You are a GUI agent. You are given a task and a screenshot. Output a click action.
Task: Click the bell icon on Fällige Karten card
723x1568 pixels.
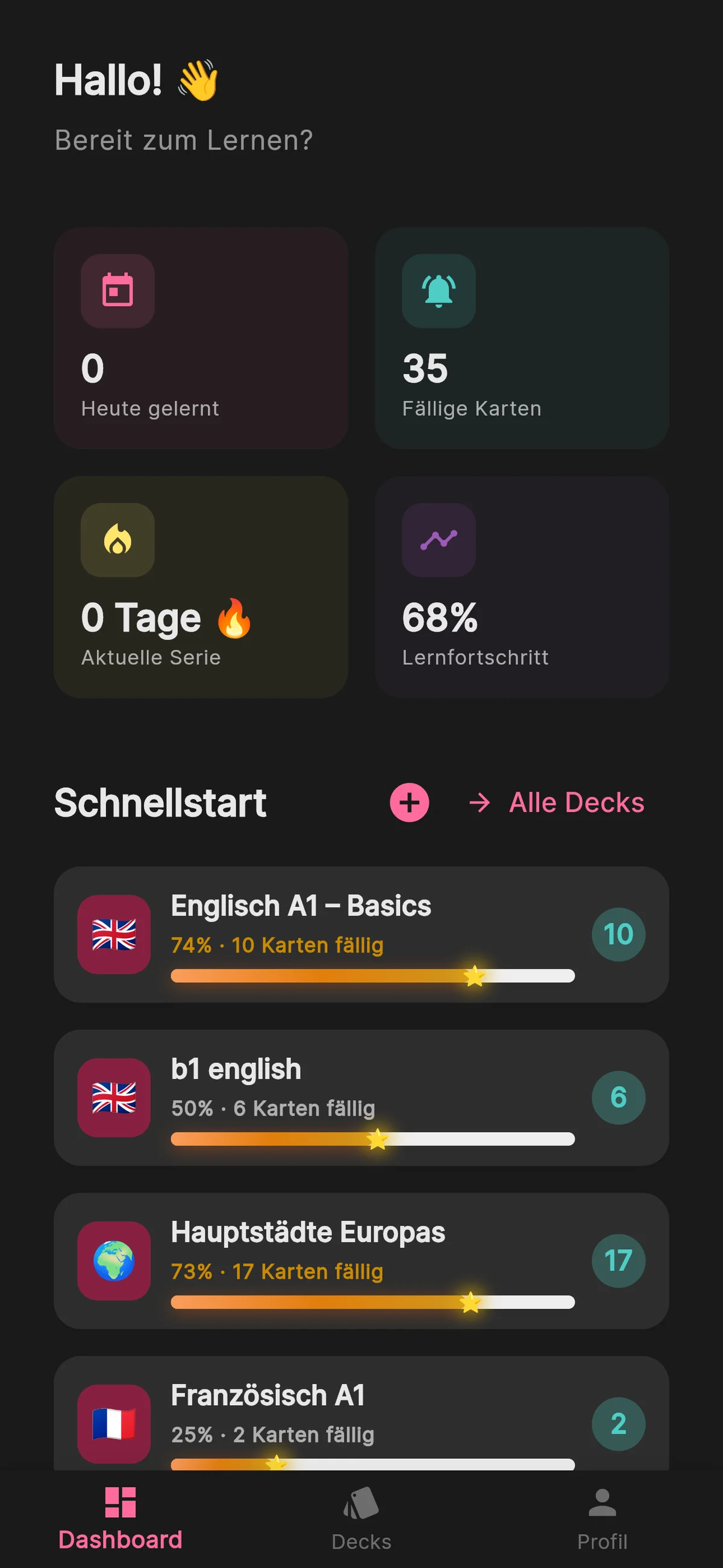(x=438, y=292)
